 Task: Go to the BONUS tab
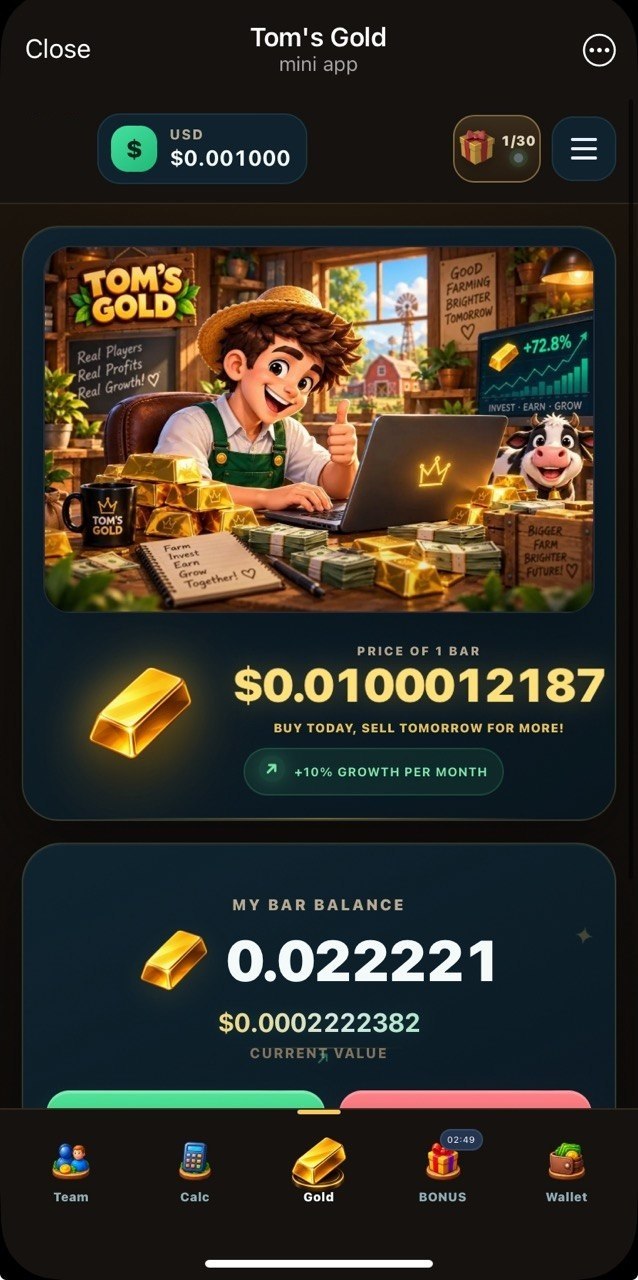[x=442, y=1170]
